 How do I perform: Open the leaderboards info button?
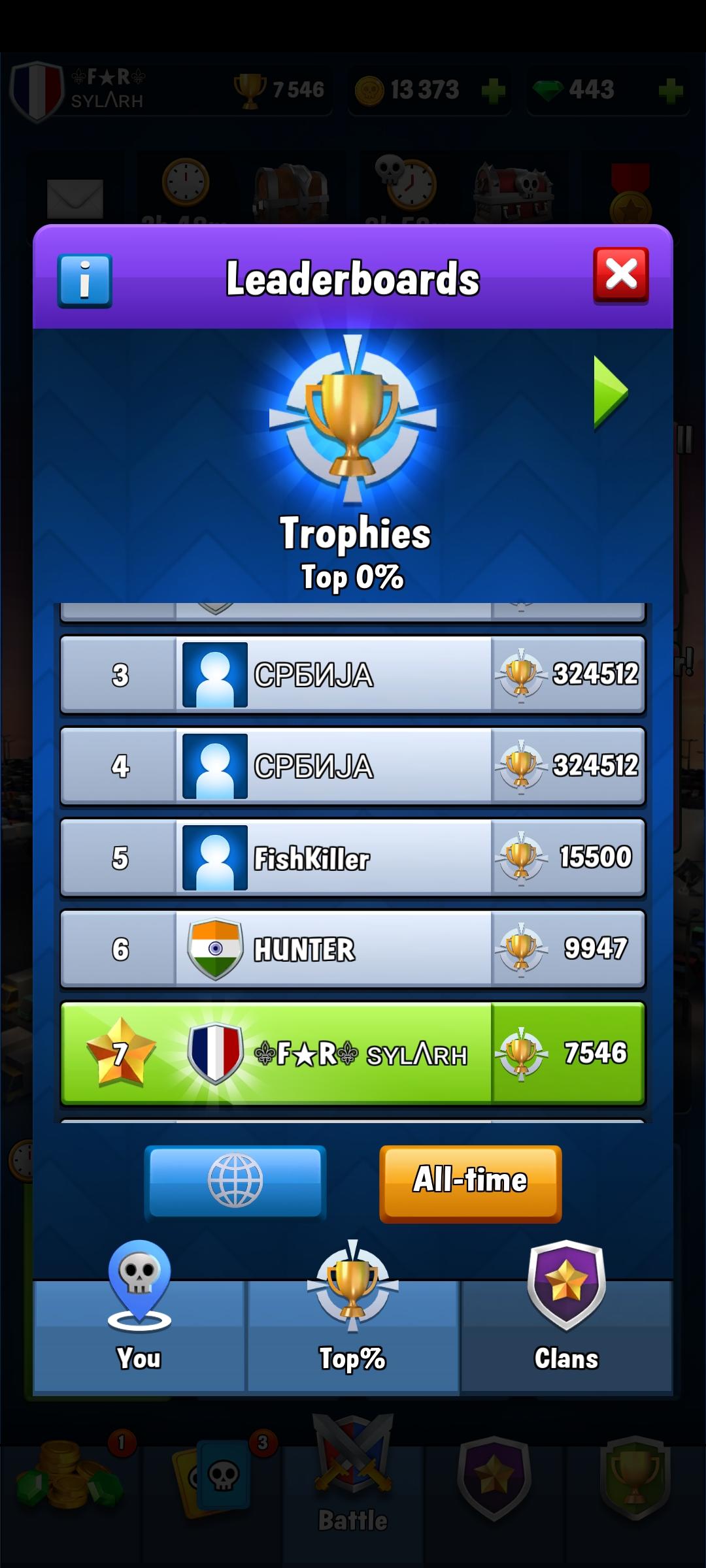[85, 281]
